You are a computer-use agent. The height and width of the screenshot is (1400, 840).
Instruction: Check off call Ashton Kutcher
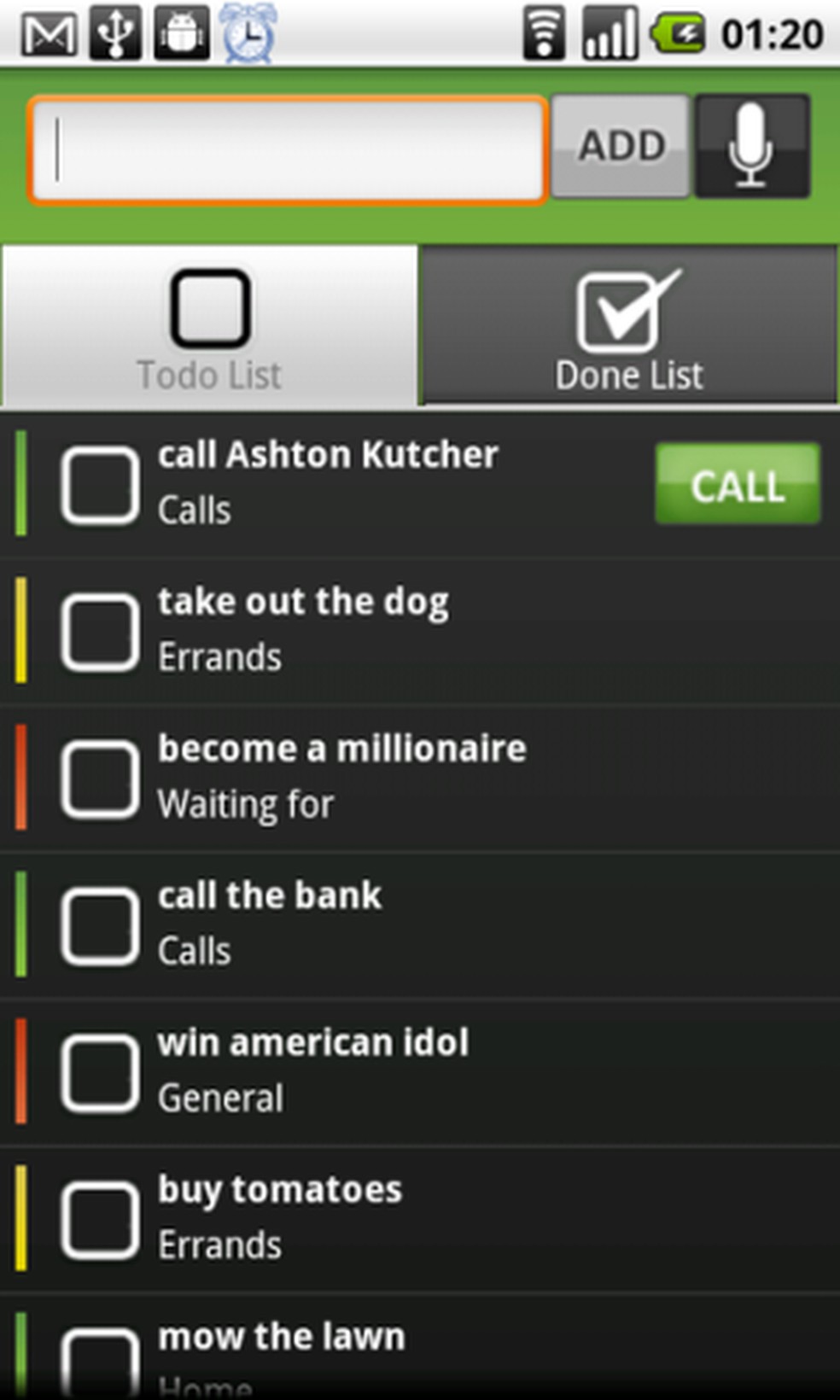click(x=100, y=484)
